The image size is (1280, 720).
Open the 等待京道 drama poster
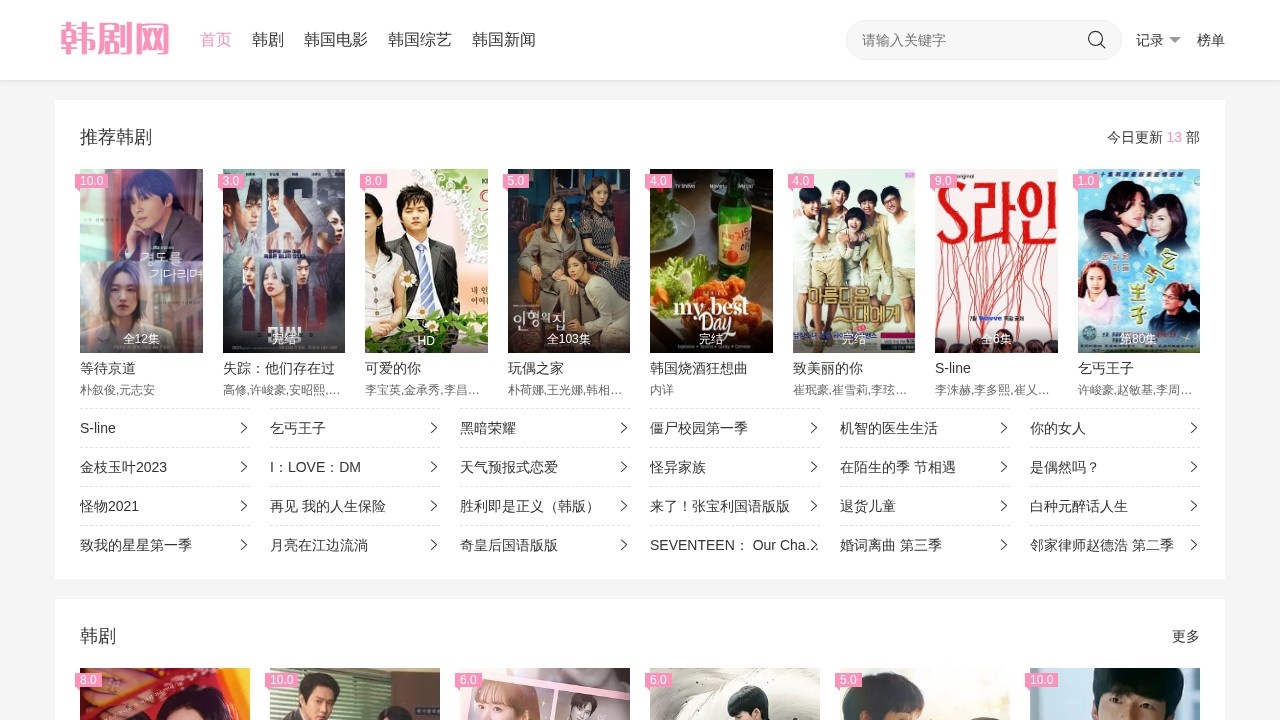pyautogui.click(x=141, y=260)
